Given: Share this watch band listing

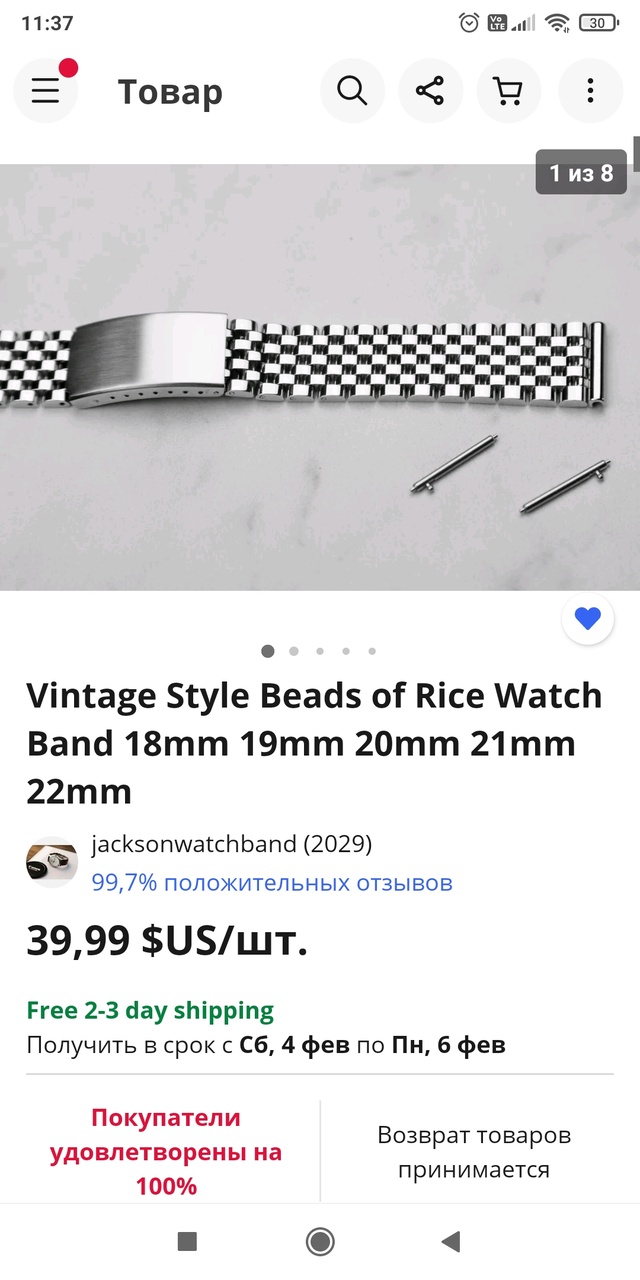Looking at the screenshot, I should (x=430, y=91).
